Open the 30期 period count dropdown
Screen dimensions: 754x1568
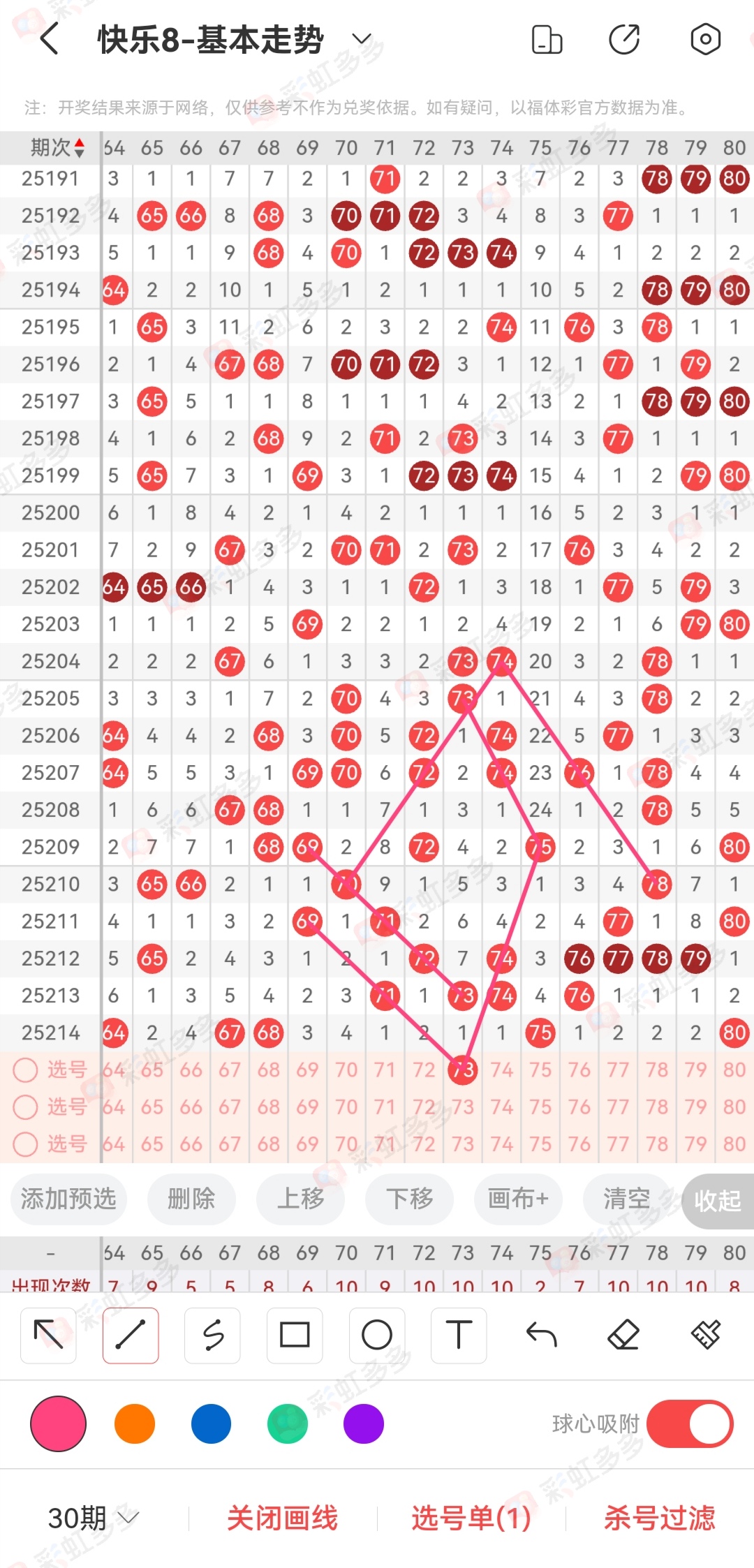[x=93, y=1518]
